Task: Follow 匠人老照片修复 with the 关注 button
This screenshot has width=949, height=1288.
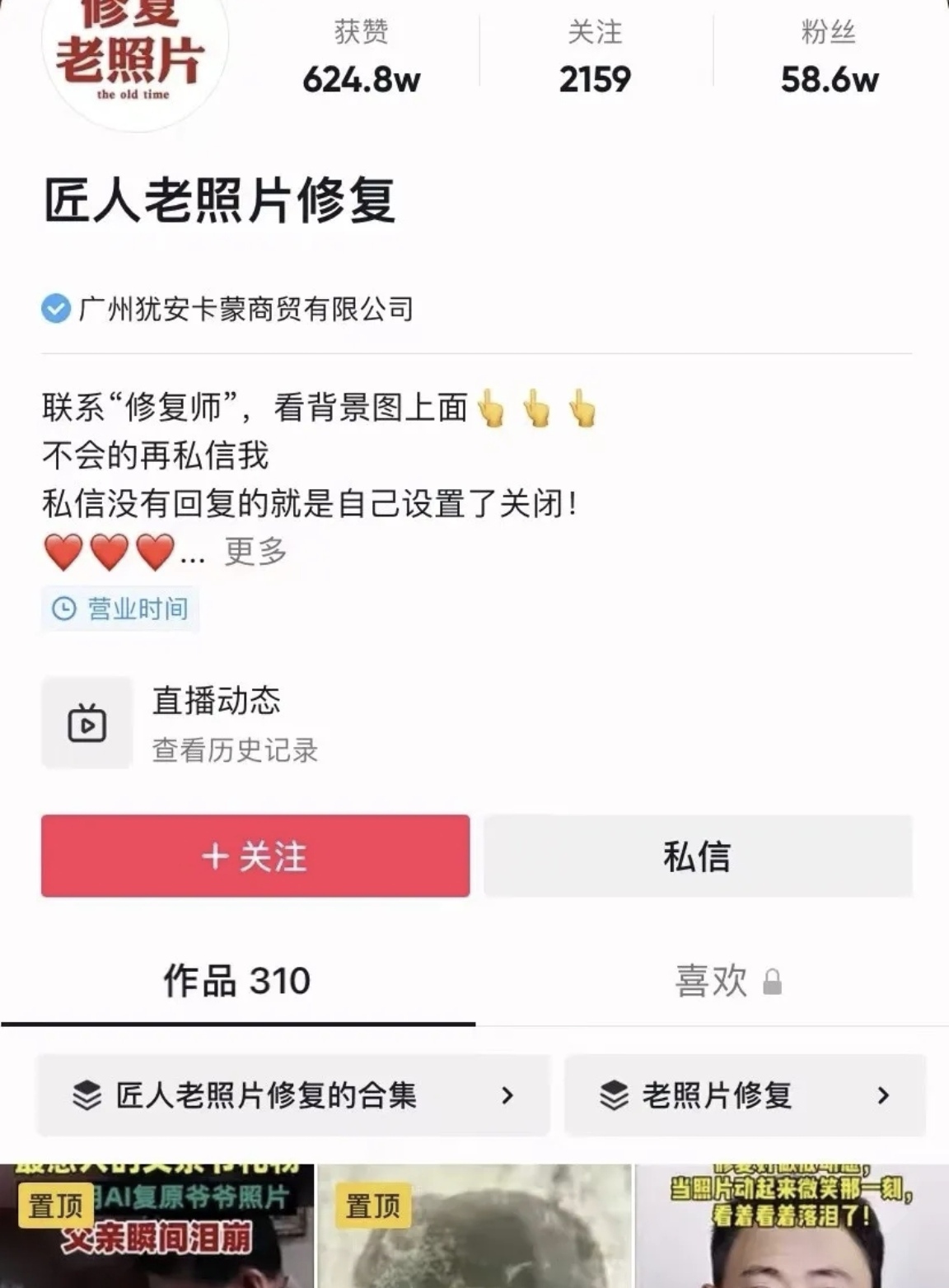Action: click(255, 856)
